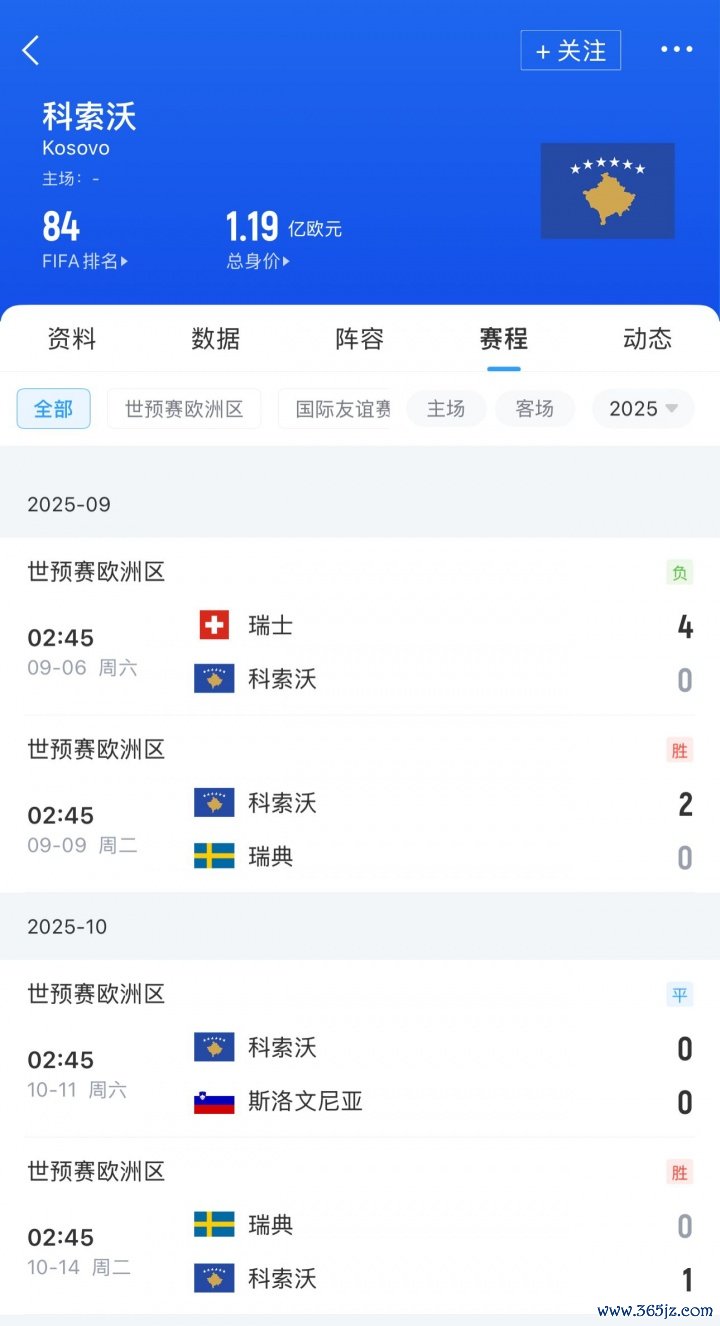Follow Kosovo with the 关注 button

tap(570, 51)
